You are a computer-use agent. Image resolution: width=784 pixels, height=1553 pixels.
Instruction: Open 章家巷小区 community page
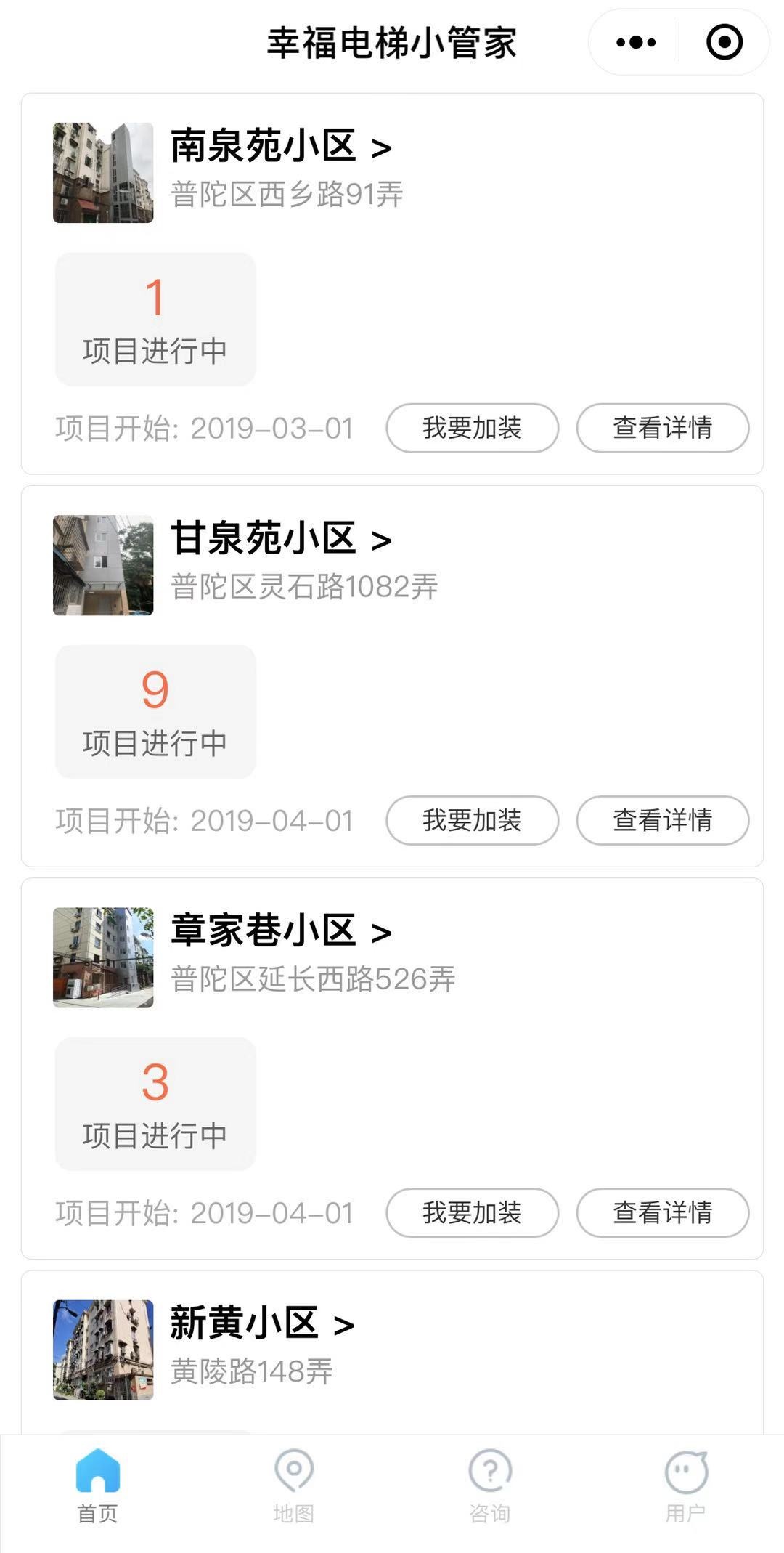click(280, 930)
